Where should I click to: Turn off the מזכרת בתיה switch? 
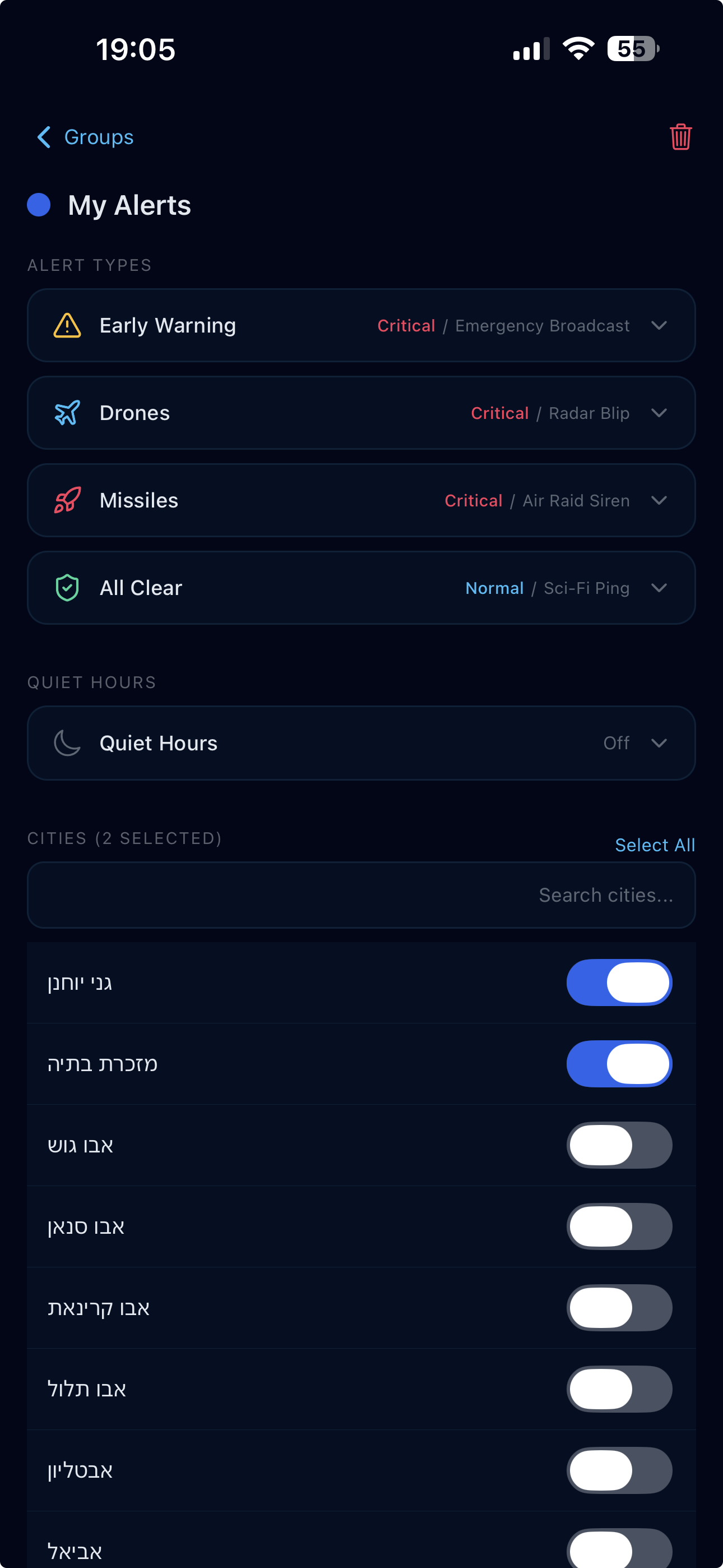click(619, 1063)
